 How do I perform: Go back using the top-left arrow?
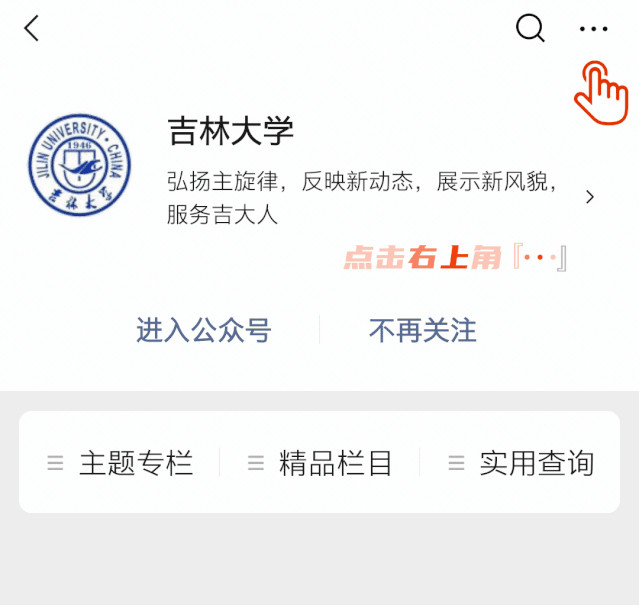point(32,28)
